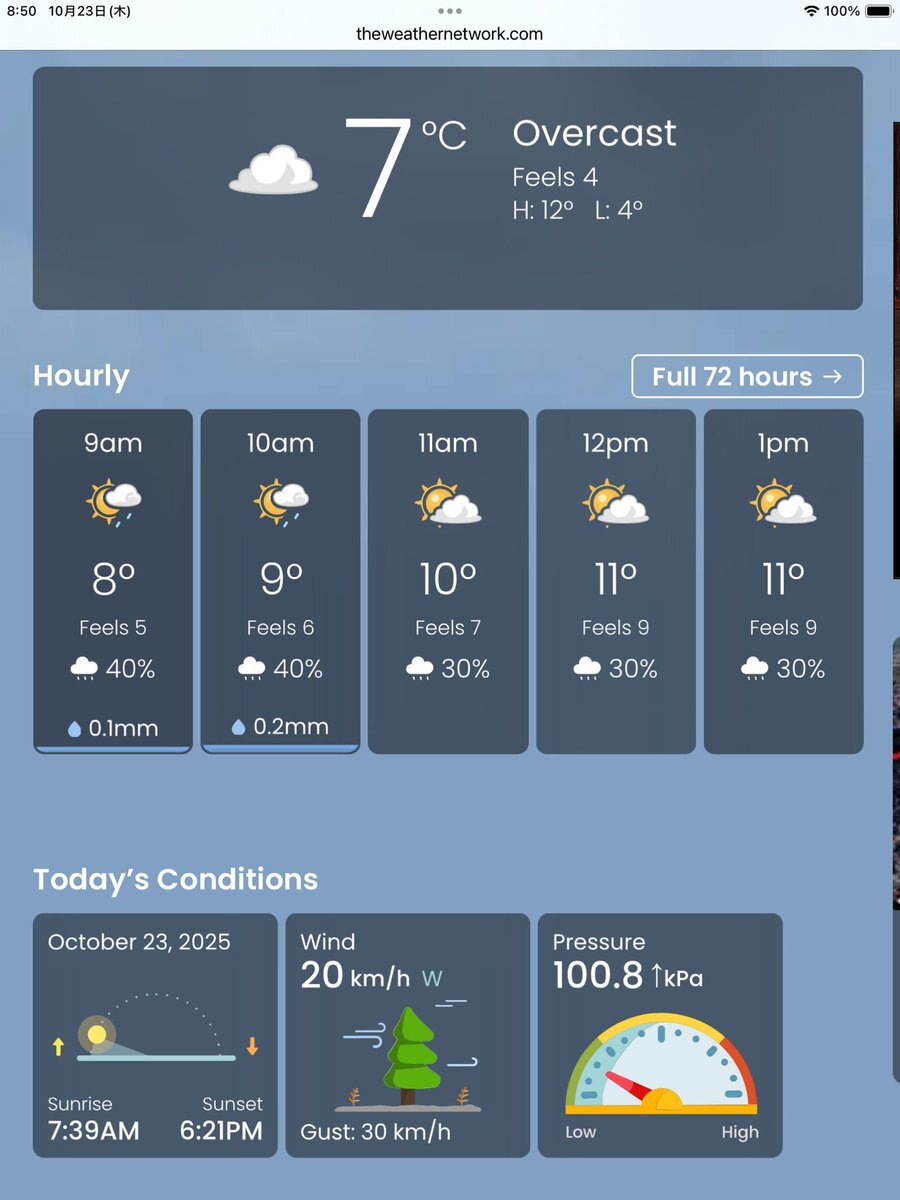View the 11am hourly forecast card

(448, 580)
